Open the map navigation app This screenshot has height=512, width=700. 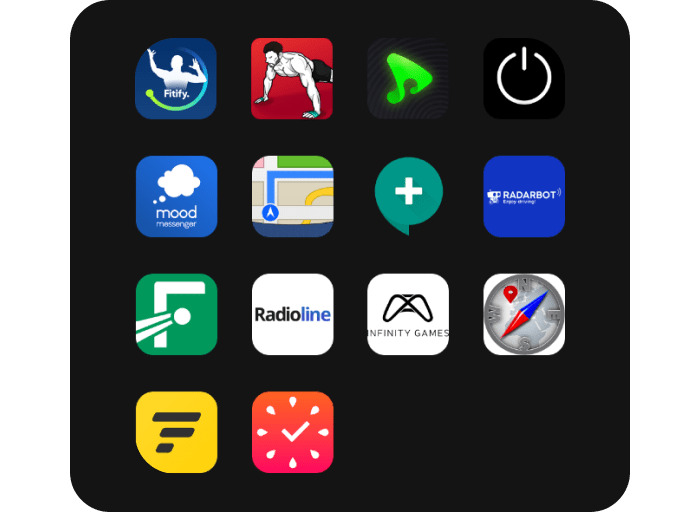coord(292,197)
